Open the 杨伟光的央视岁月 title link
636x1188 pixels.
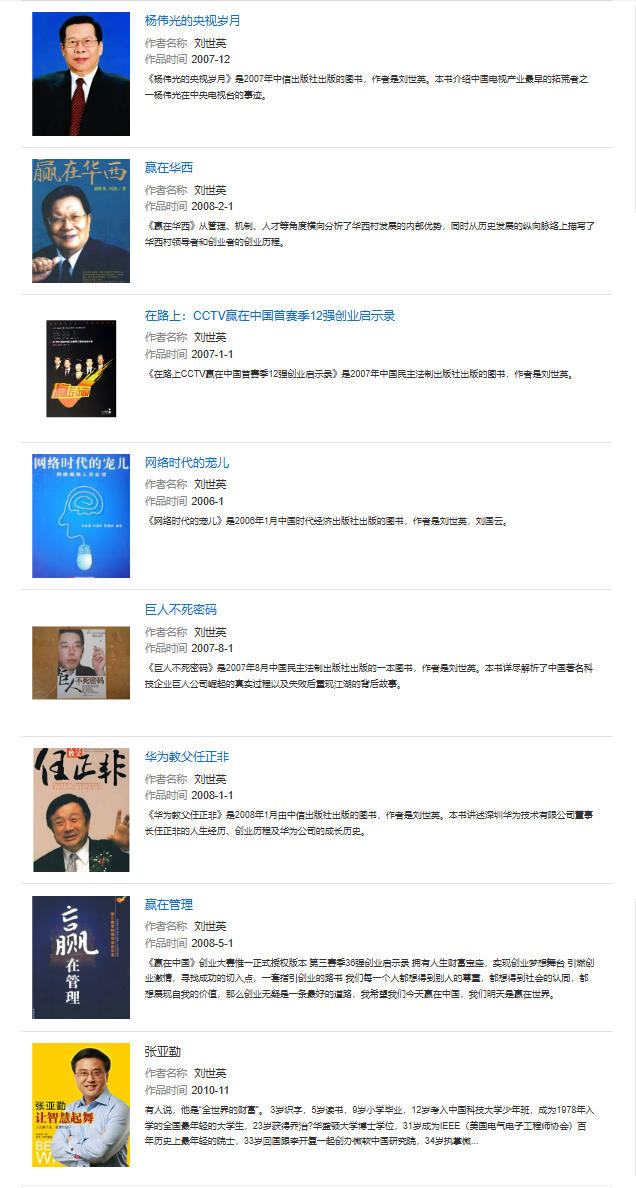[x=193, y=20]
